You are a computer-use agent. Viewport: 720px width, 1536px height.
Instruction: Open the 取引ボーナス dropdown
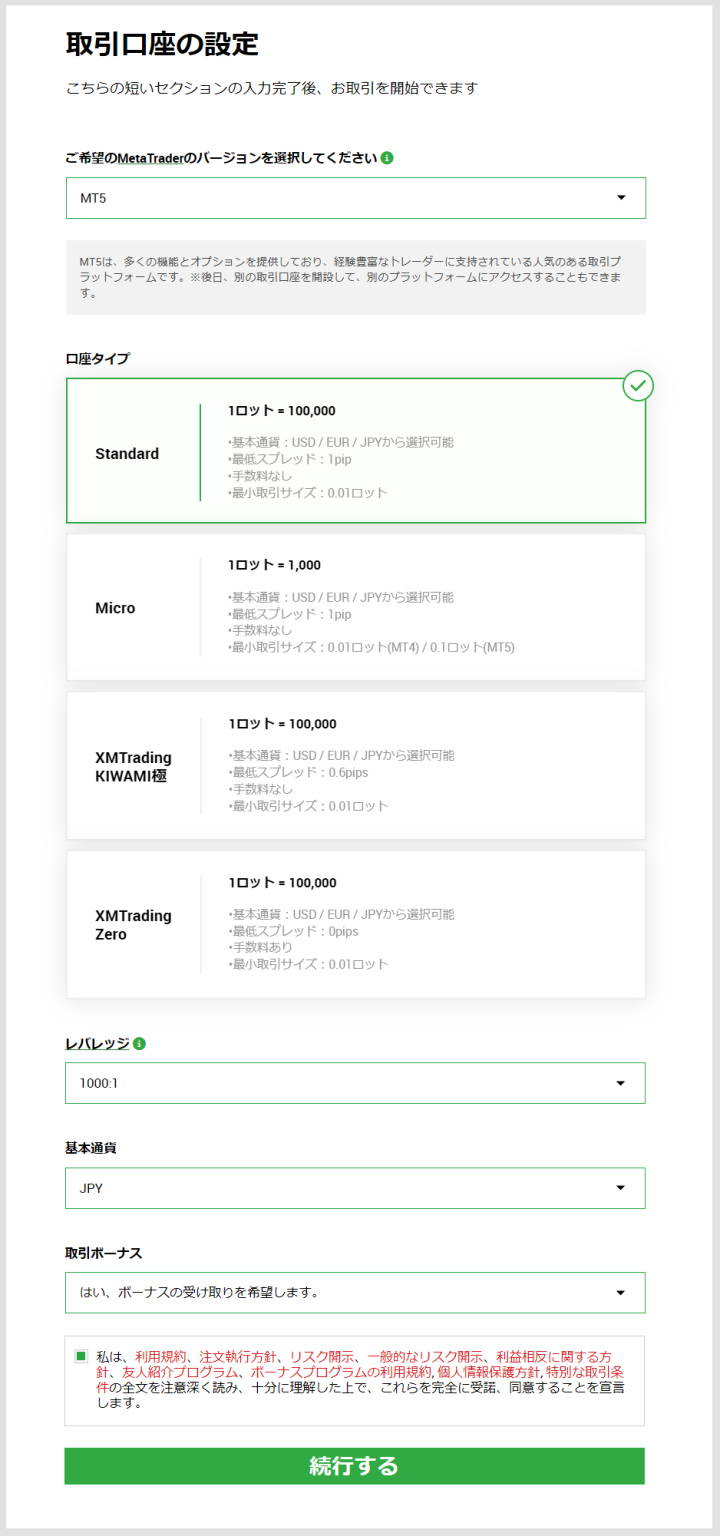355,1292
